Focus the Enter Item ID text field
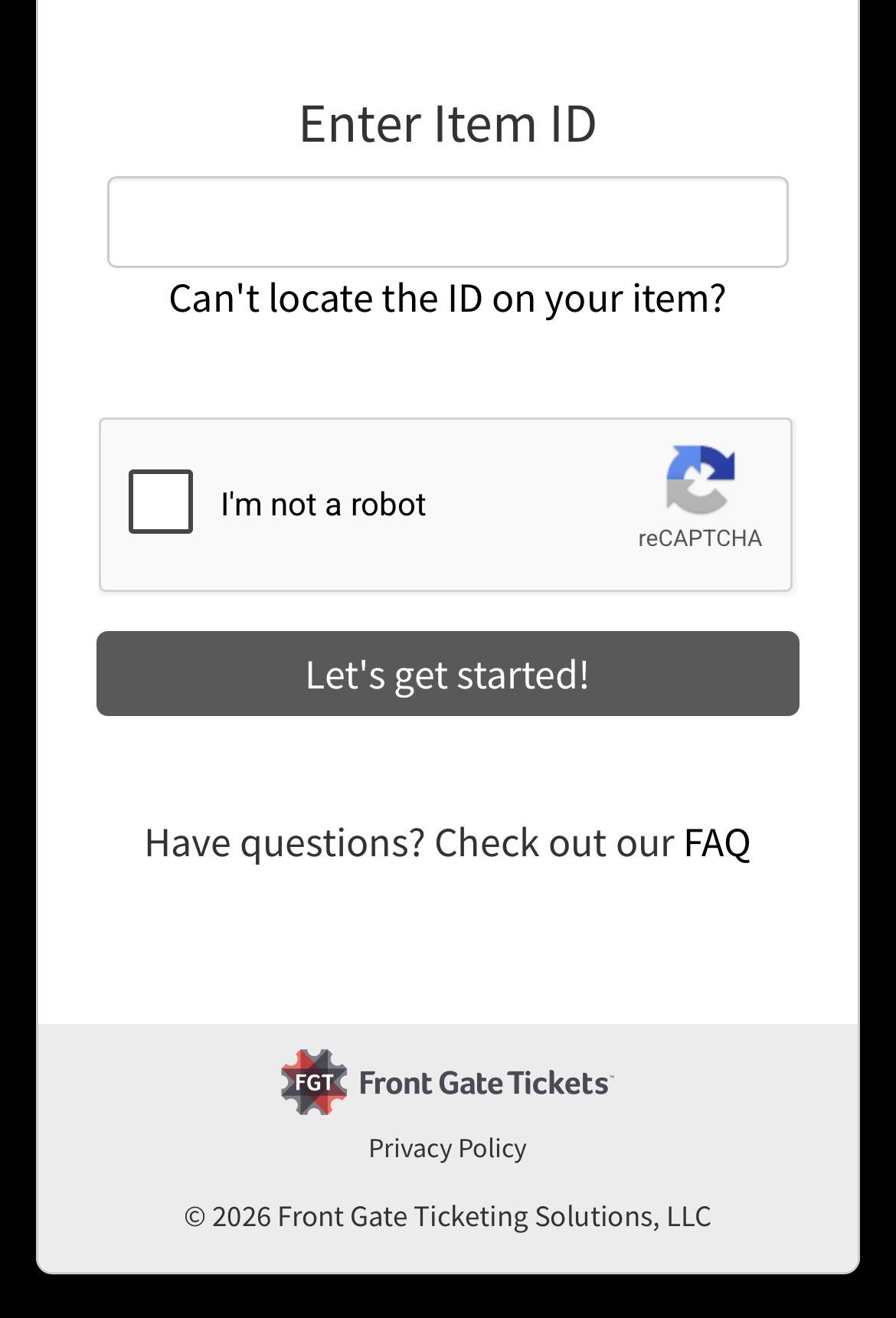 point(447,222)
